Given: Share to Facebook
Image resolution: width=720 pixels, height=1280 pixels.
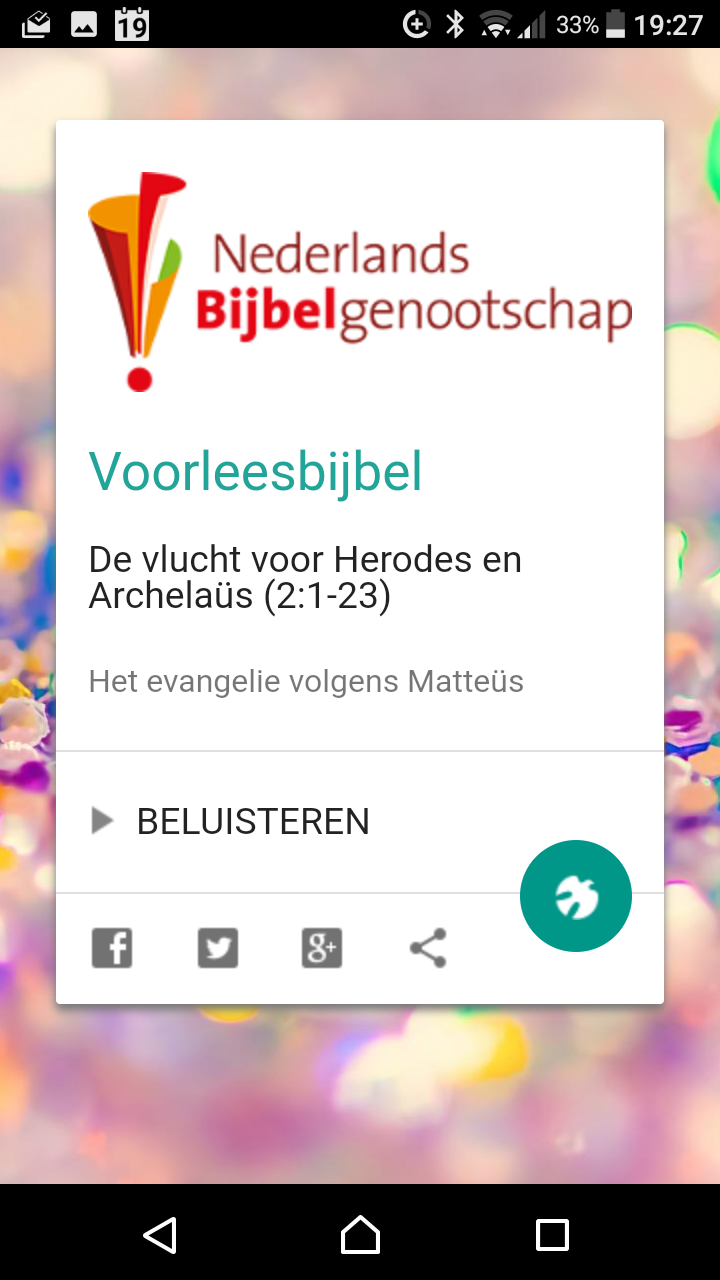Looking at the screenshot, I should point(112,948).
